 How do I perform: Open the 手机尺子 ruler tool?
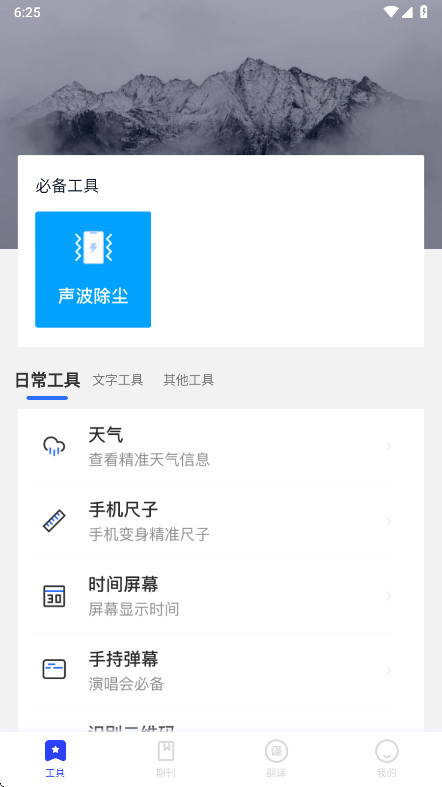point(221,521)
